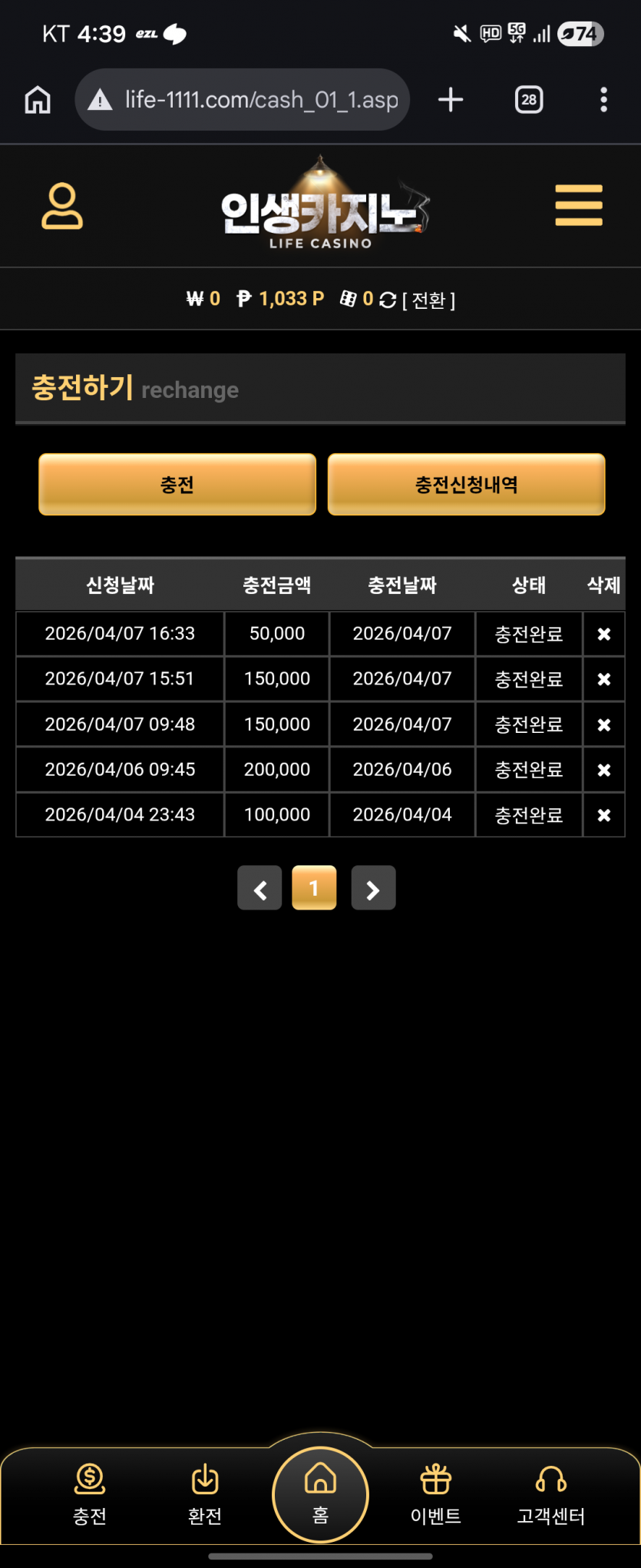Open Chrome's three-dot browser menu
Screen dimensions: 641x1568
[x=604, y=99]
